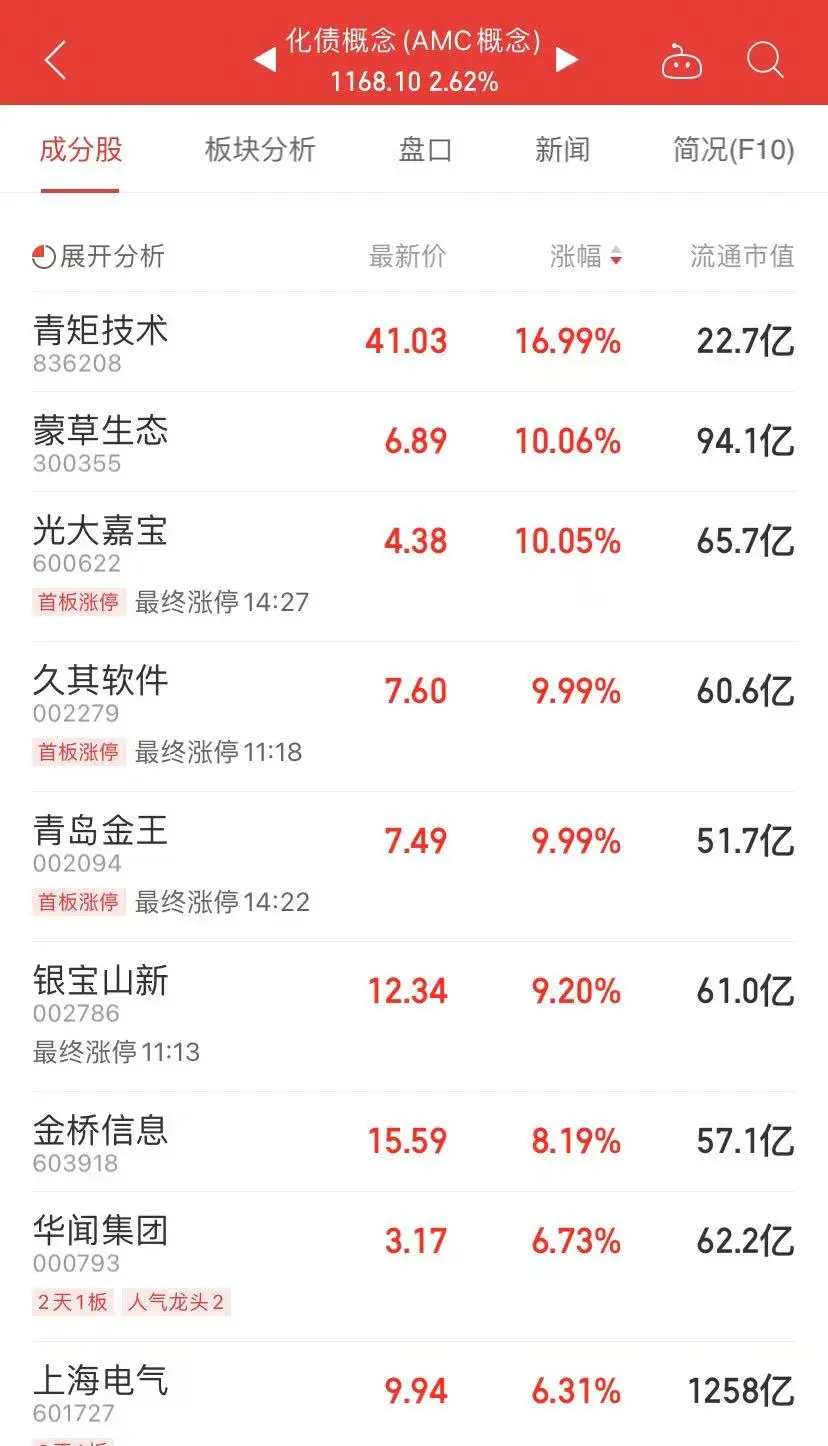Screen dimensions: 828x1446
Task: Sort the list by 涨幅
Action: [x=586, y=256]
